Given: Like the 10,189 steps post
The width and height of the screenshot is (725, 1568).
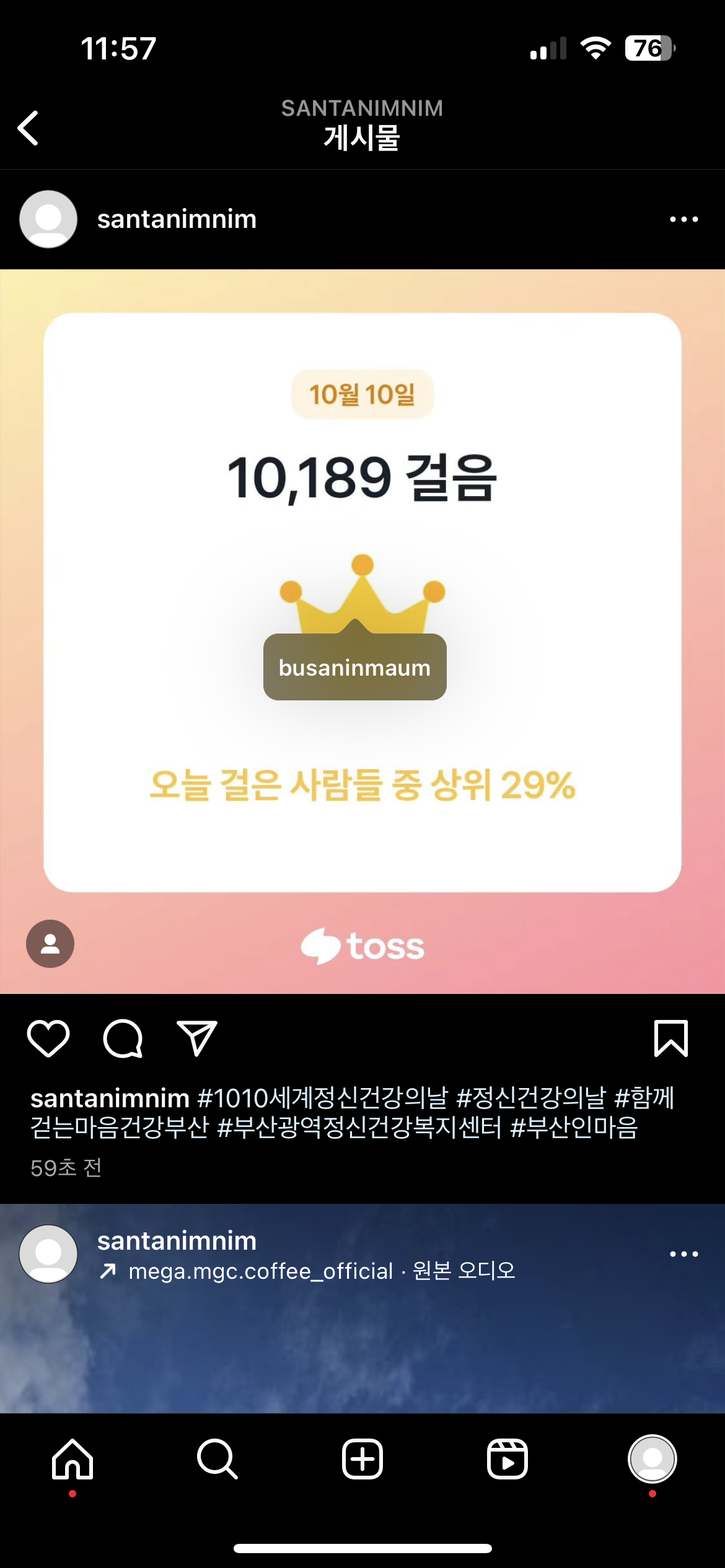Looking at the screenshot, I should [48, 1039].
